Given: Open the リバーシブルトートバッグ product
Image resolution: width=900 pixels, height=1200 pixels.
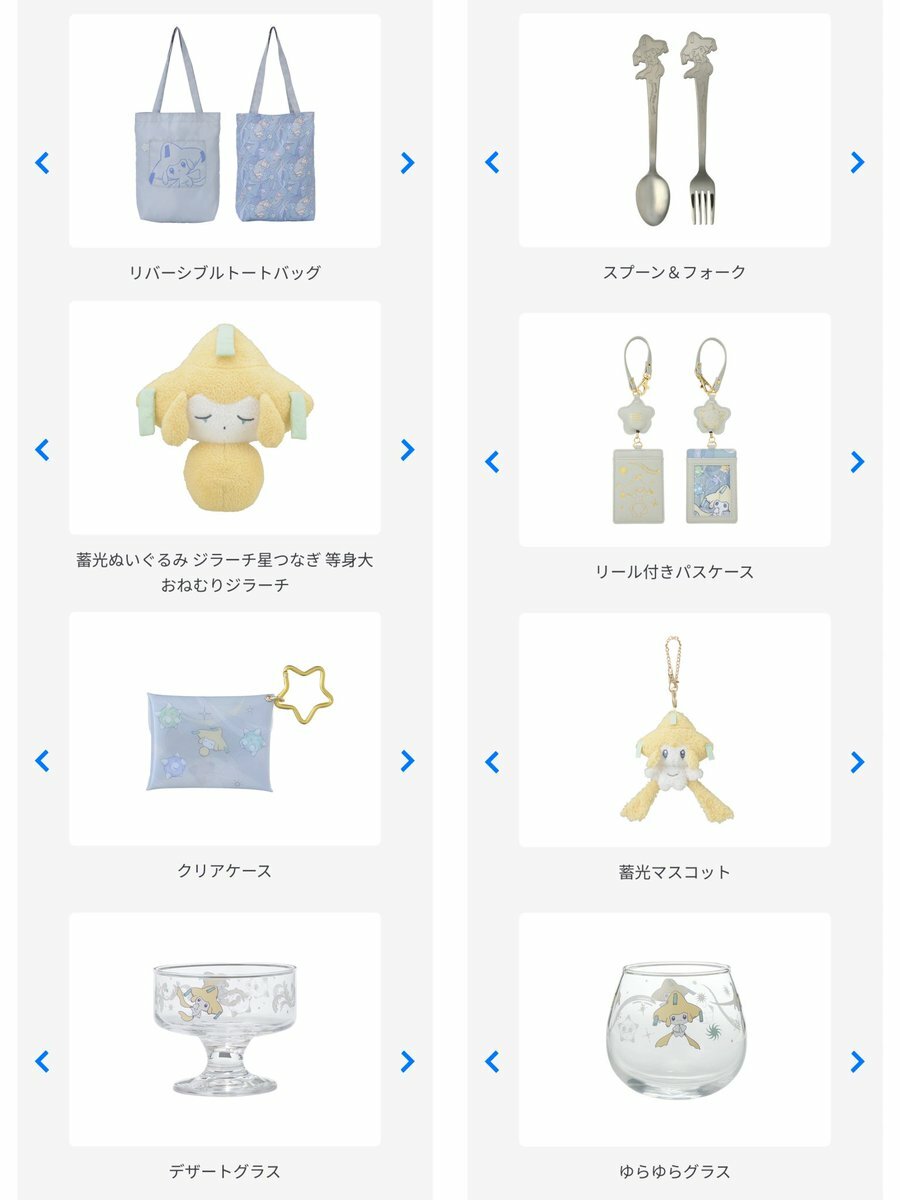Looking at the screenshot, I should 225,131.
